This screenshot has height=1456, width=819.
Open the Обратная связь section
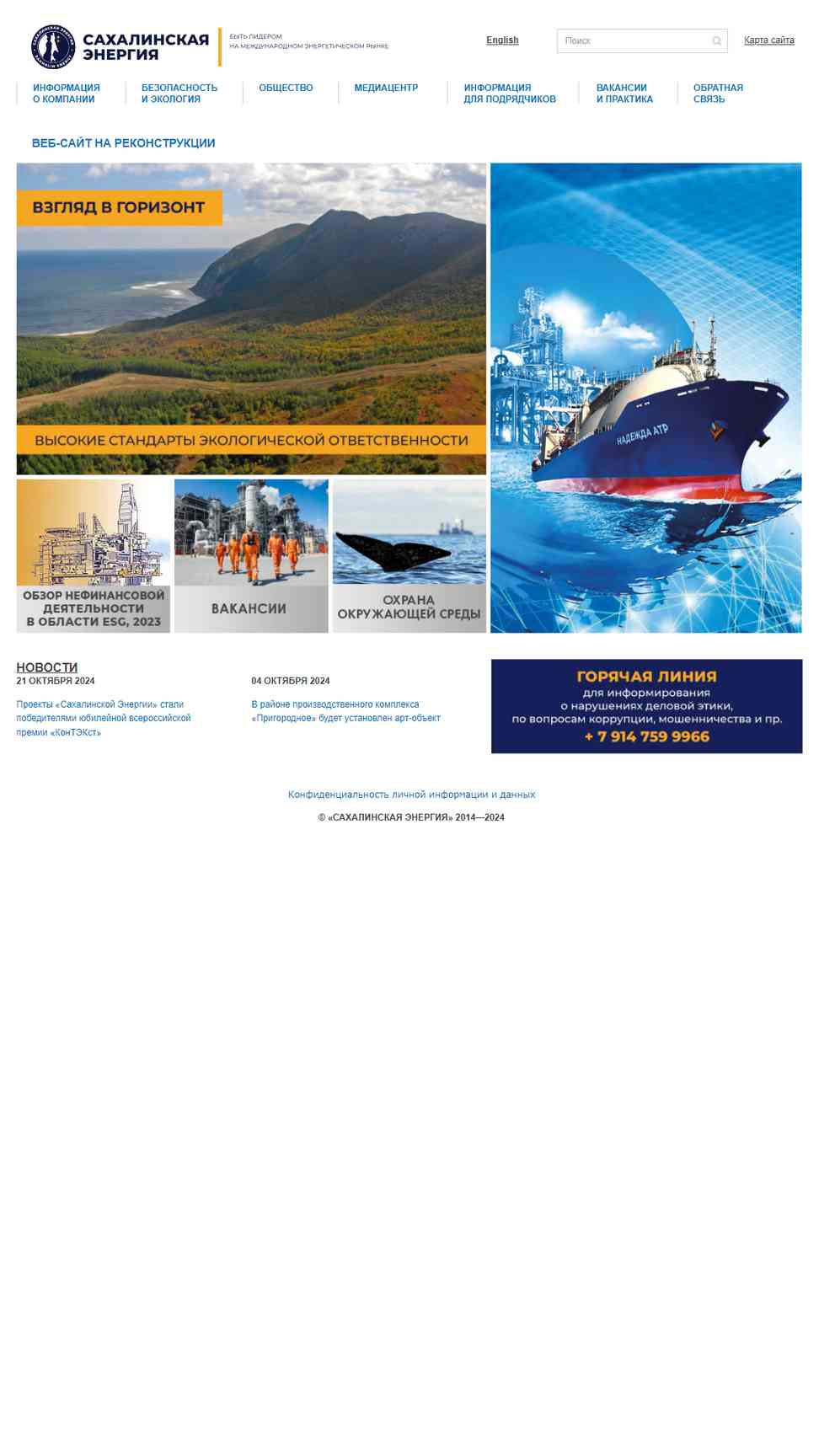pos(718,94)
